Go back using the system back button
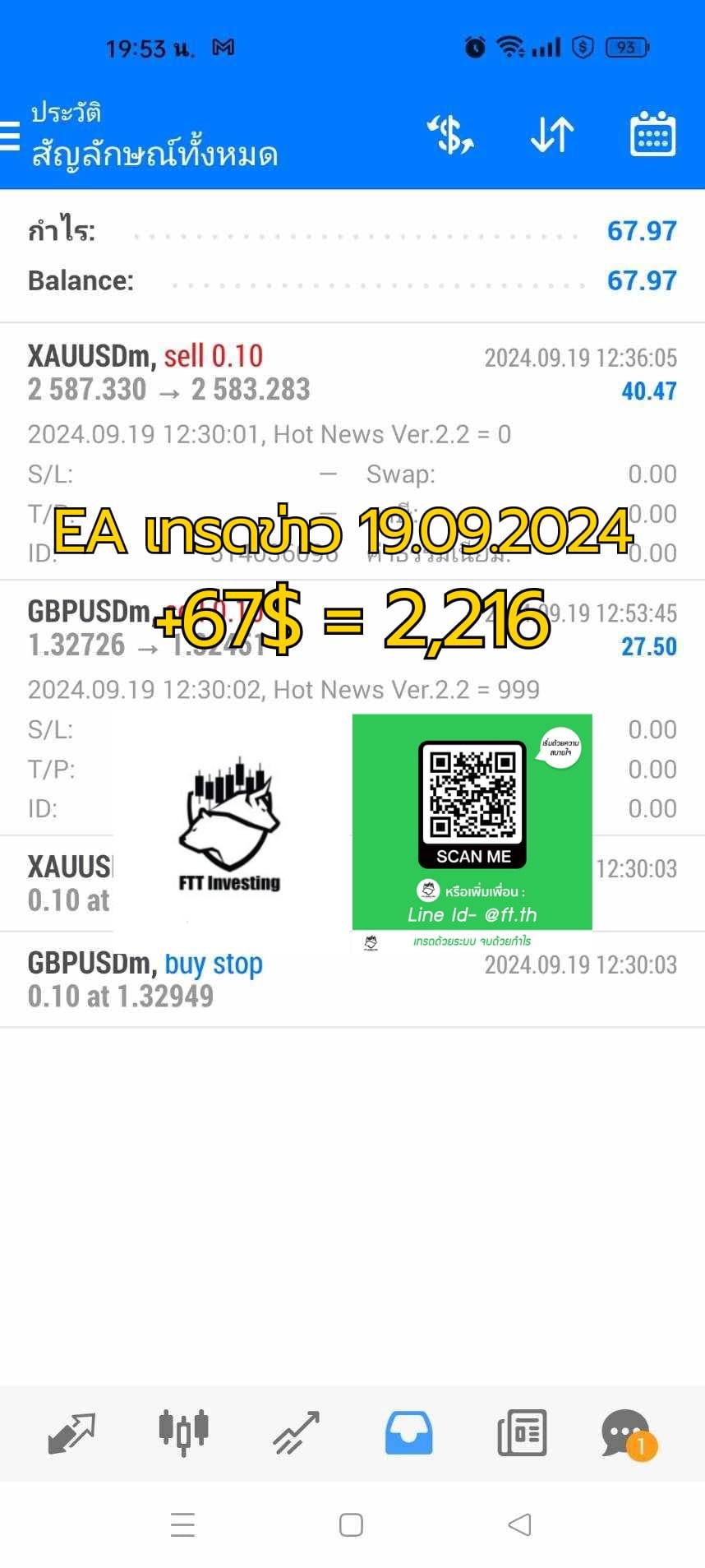Viewport: 705px width, 1568px height. (519, 1525)
